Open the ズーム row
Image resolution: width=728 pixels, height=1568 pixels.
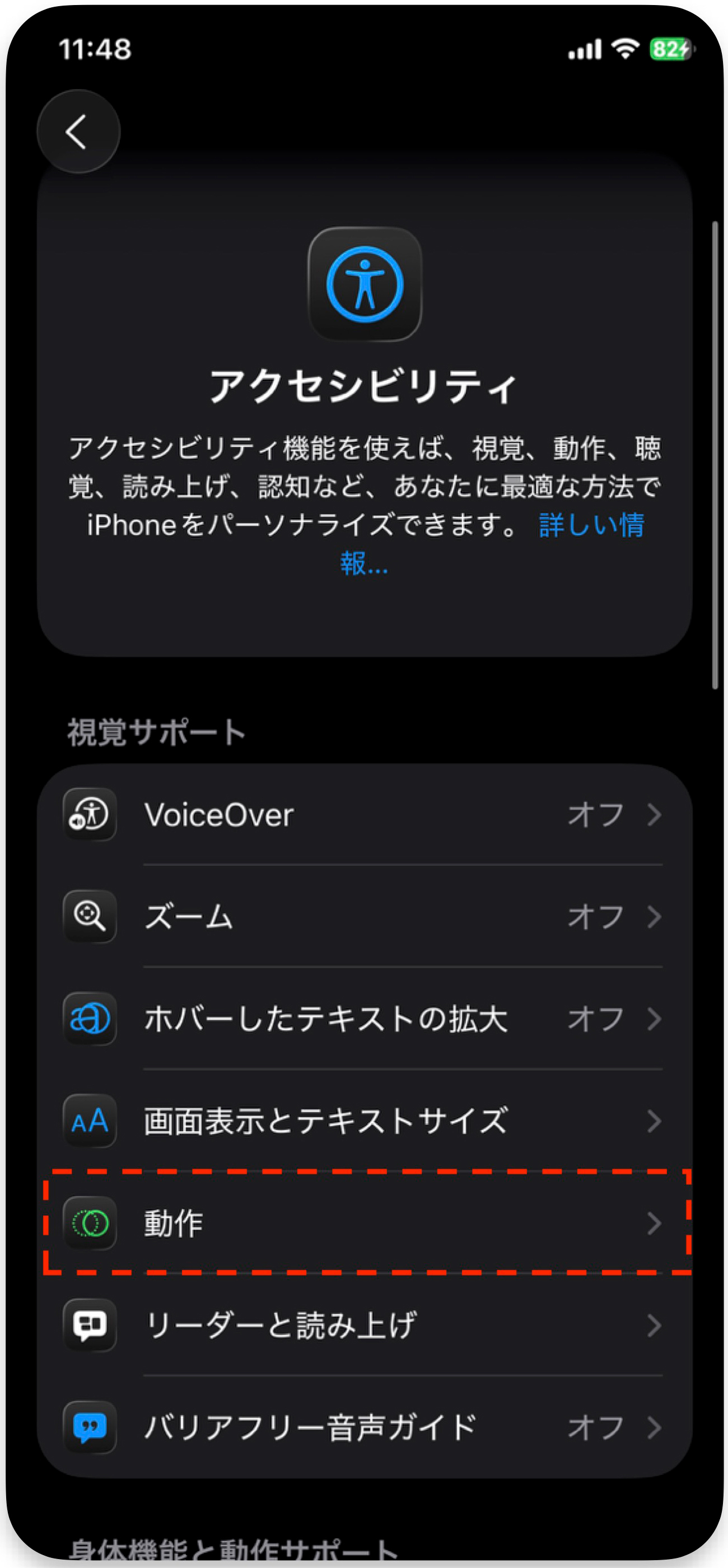click(364, 917)
